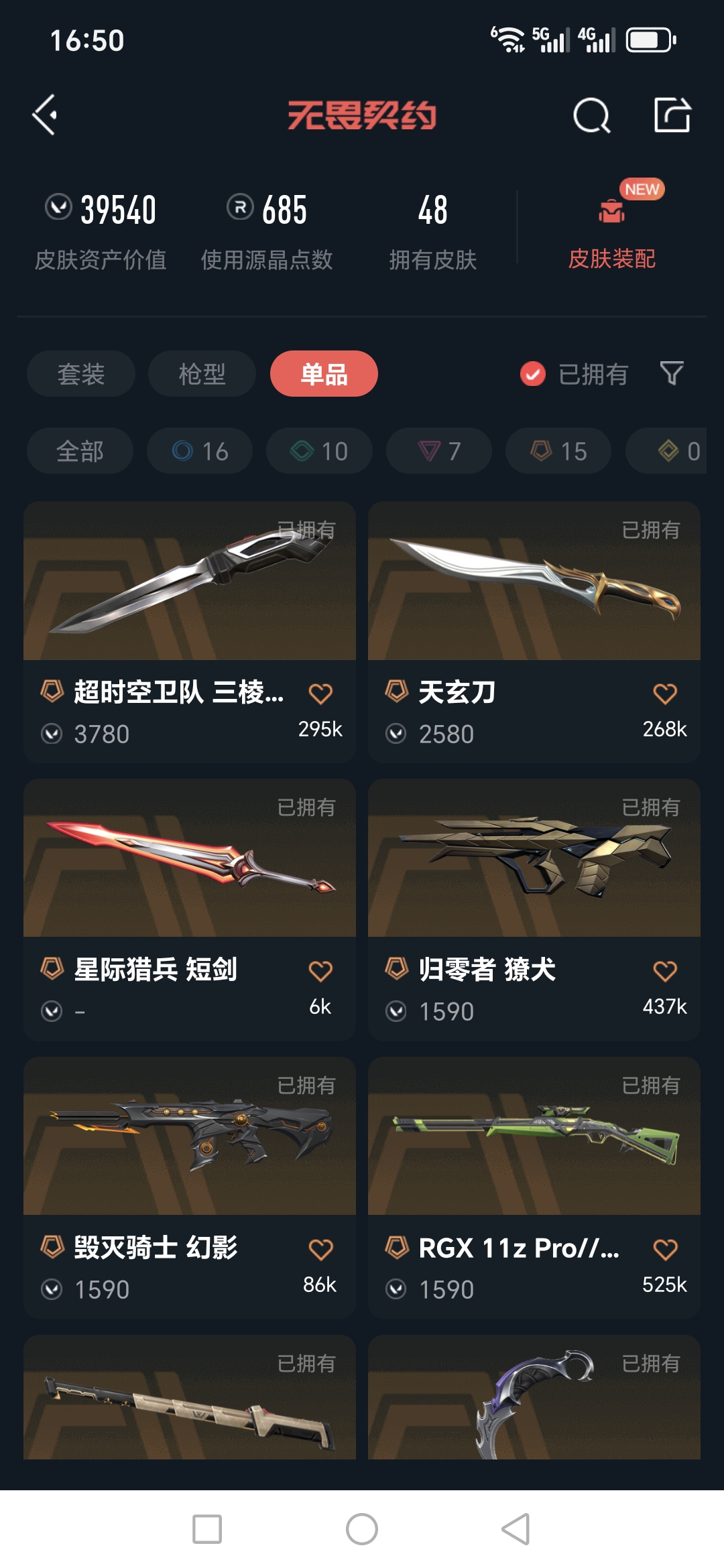Go back using the top-left arrow
The image size is (724, 1568).
pos(45,115)
